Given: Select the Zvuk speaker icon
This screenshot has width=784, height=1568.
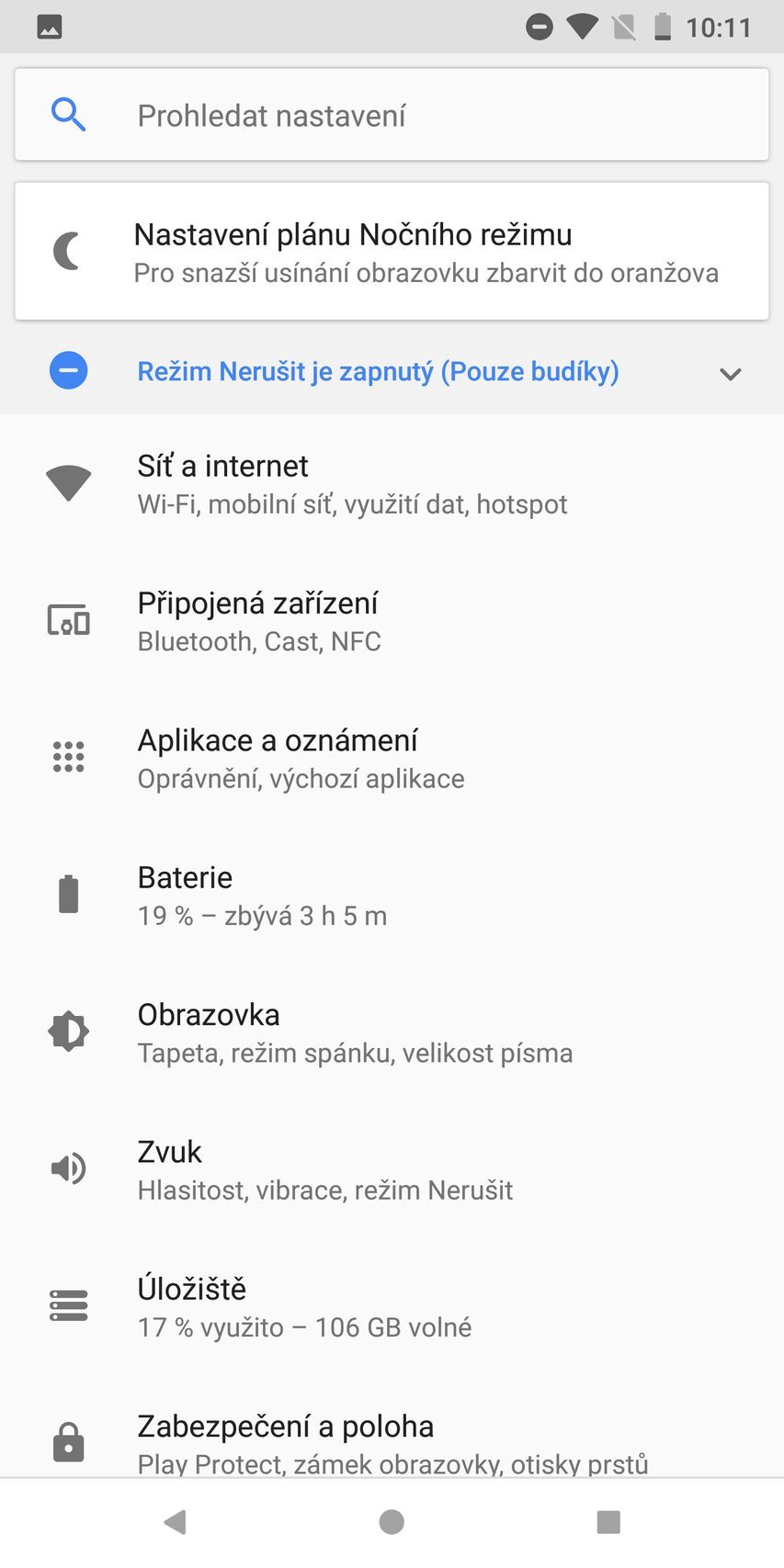Looking at the screenshot, I should [x=68, y=1168].
